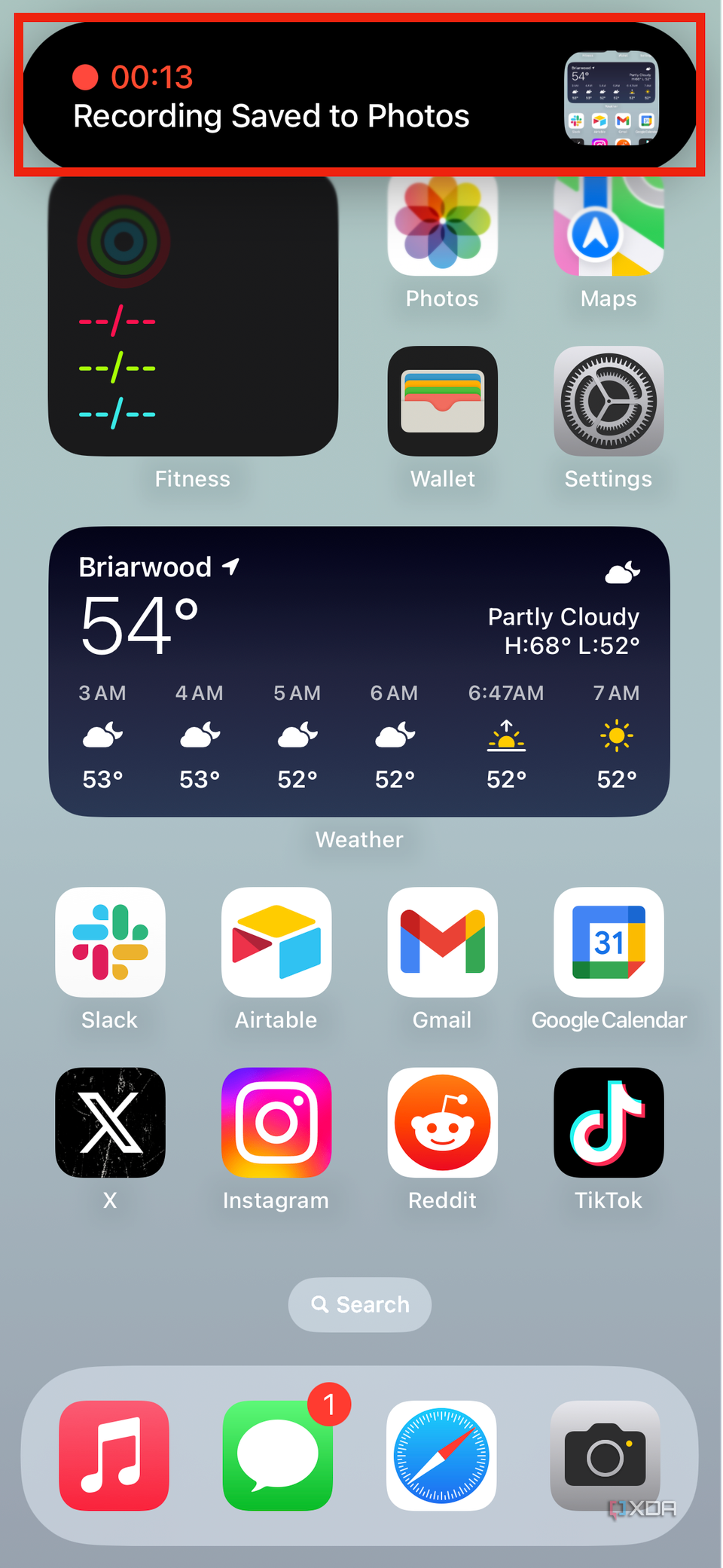
Task: Open Google Calendar
Action: 608,943
